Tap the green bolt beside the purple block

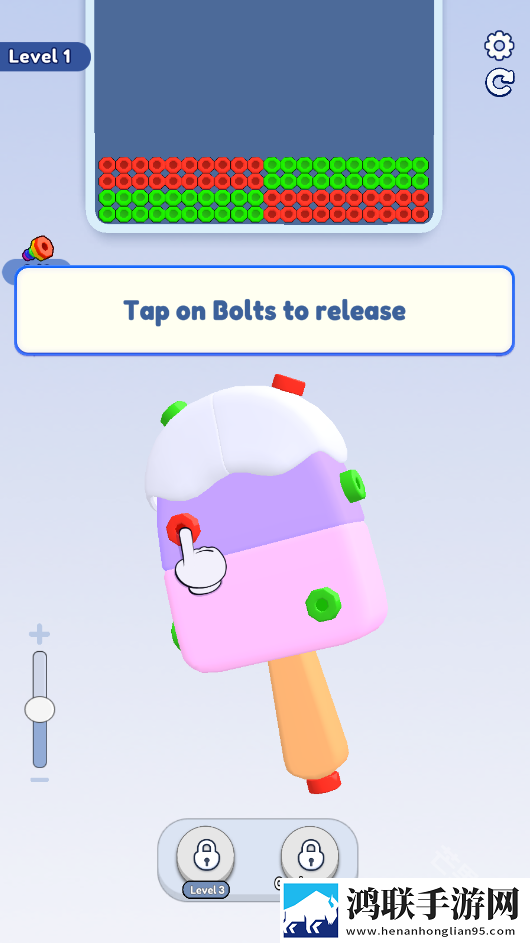353,485
